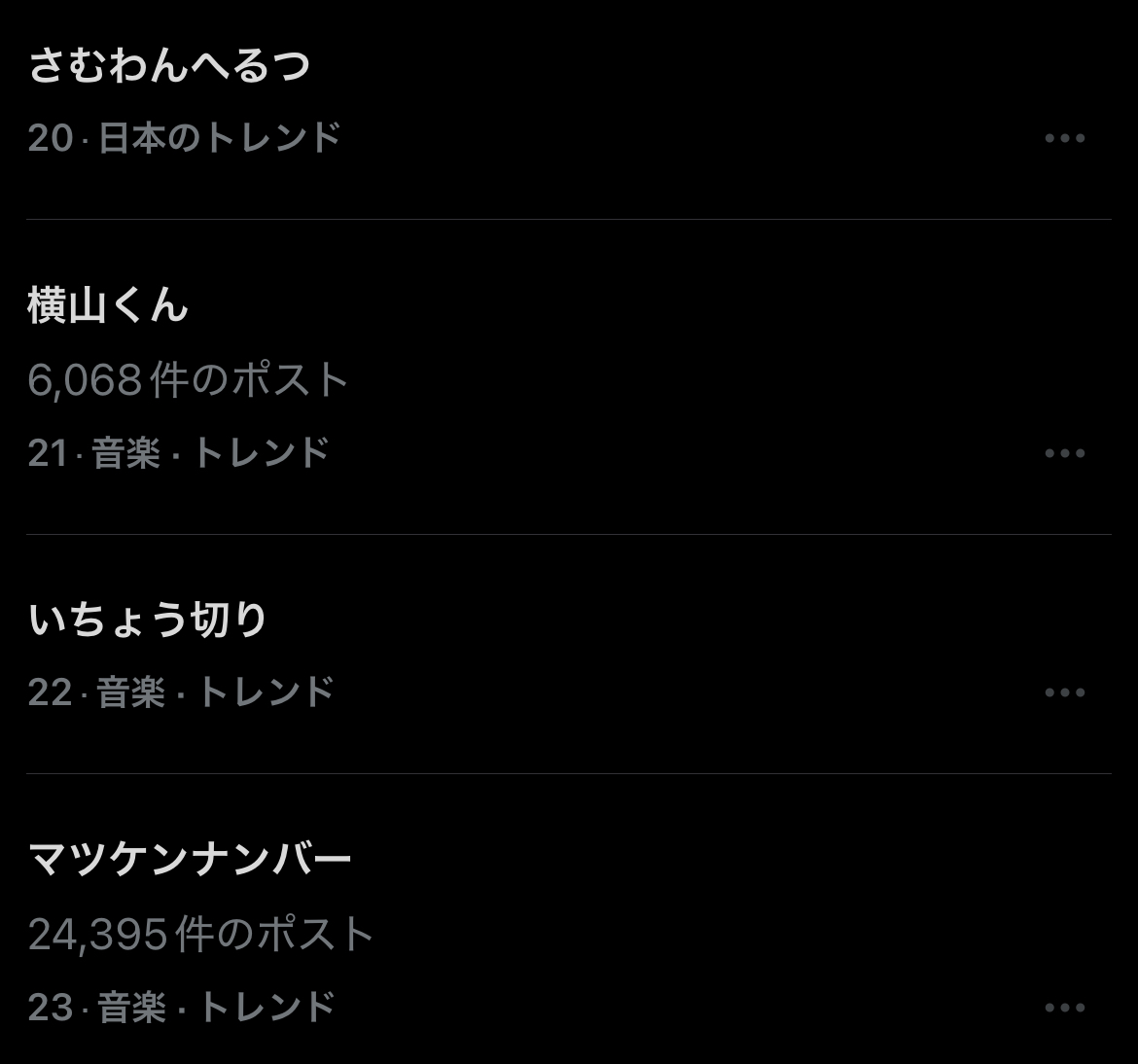Open more options for いちょう切り
Viewport: 1138px width, 1064px height.
click(x=1064, y=692)
